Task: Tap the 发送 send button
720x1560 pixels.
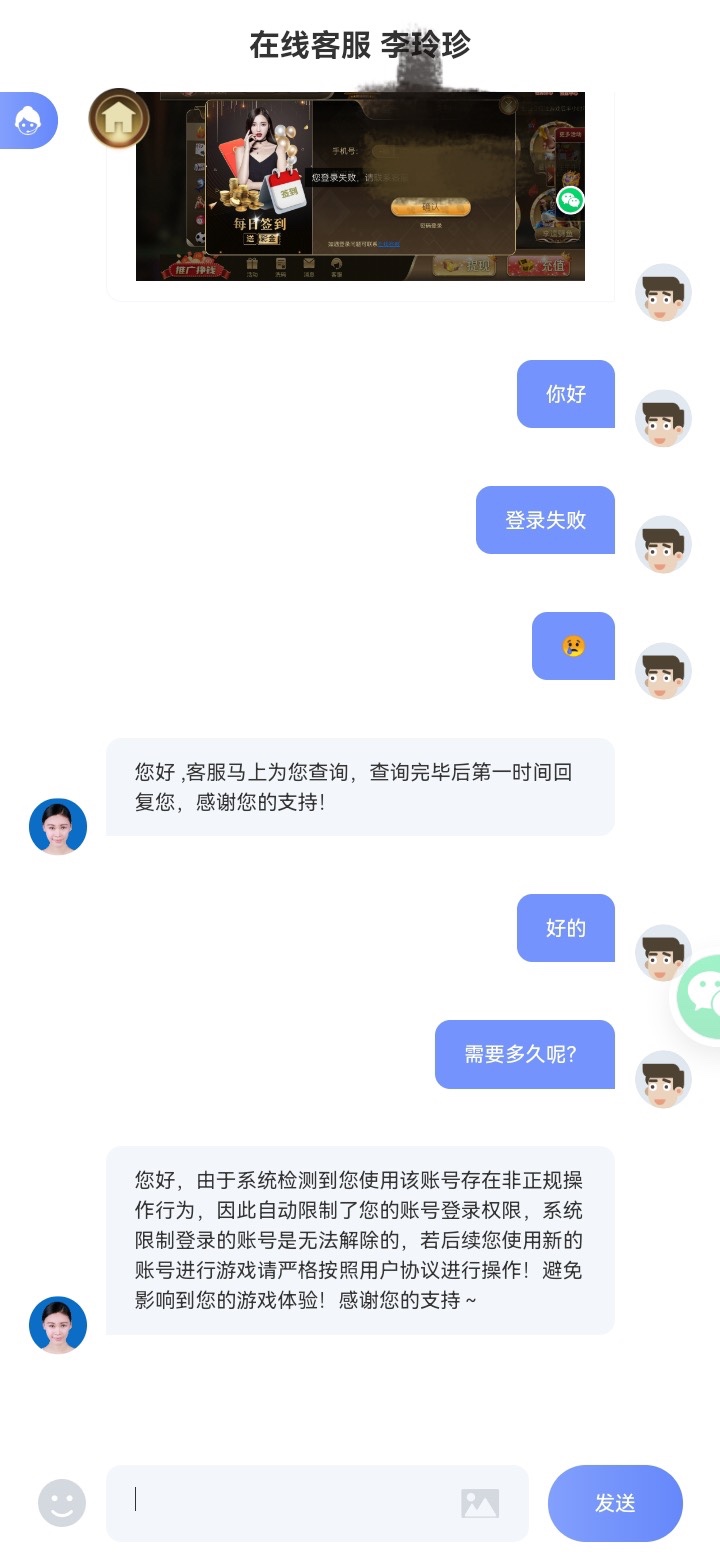Action: tap(615, 1503)
